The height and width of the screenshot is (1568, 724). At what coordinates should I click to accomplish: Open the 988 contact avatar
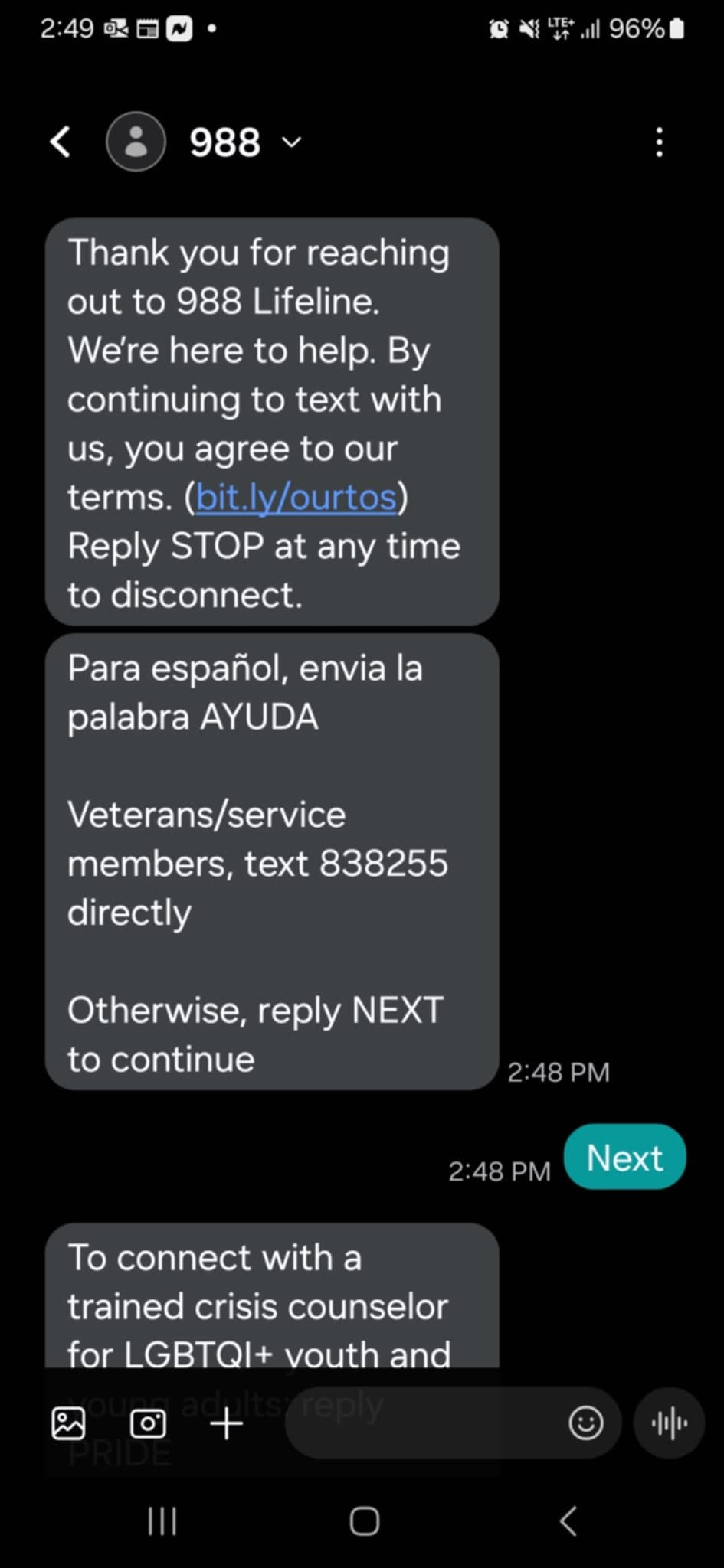coord(136,142)
